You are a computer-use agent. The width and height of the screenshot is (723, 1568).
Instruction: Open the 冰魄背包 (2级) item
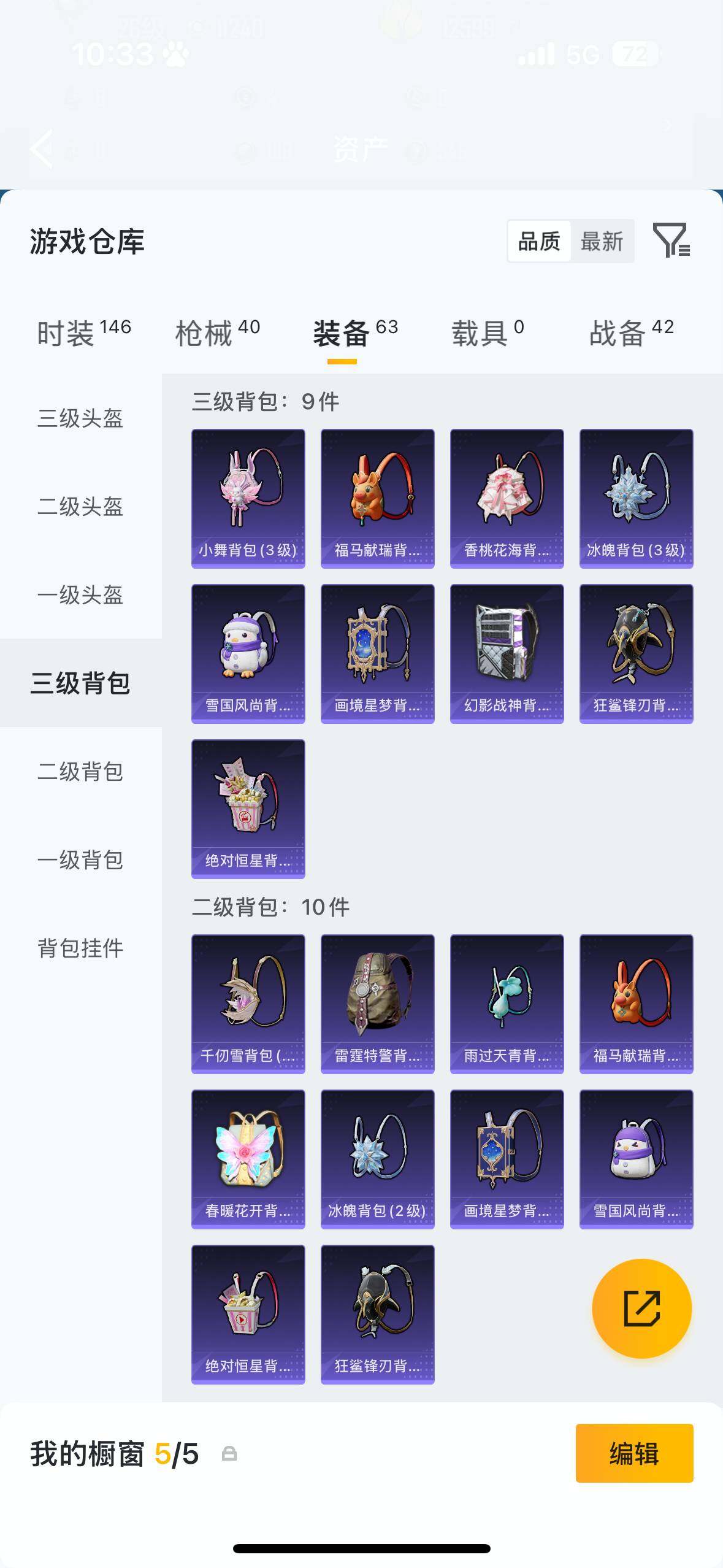point(377,1159)
